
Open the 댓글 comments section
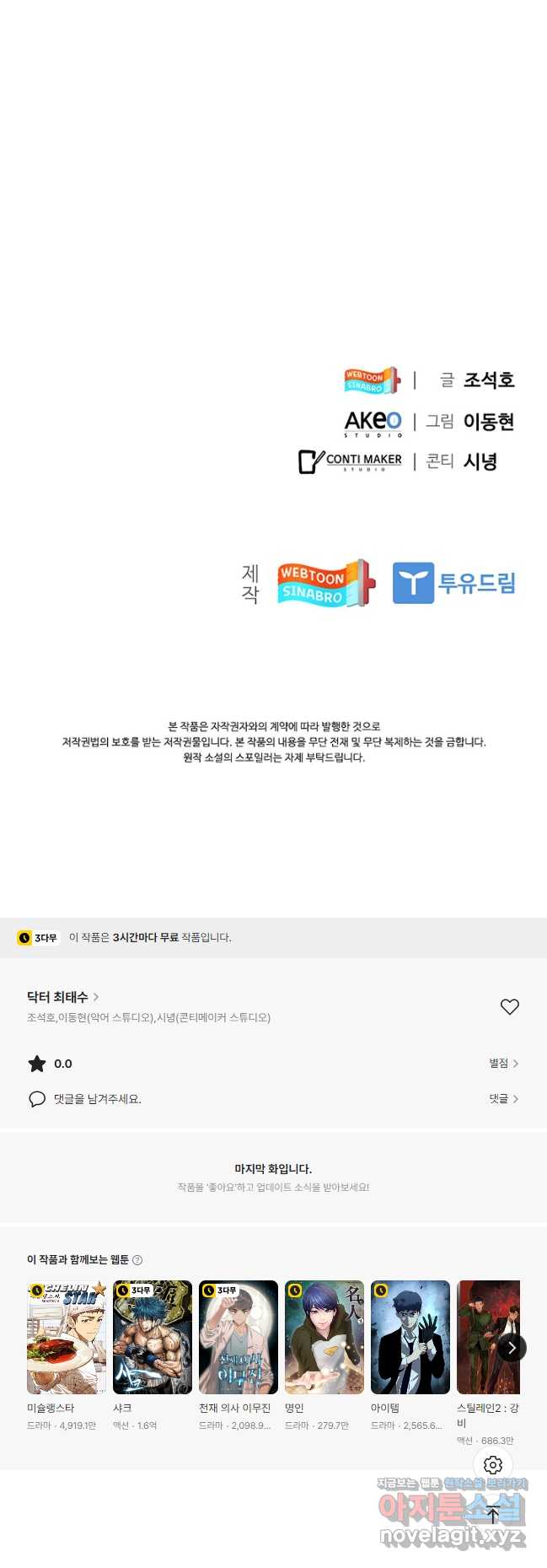pyautogui.click(x=503, y=1099)
